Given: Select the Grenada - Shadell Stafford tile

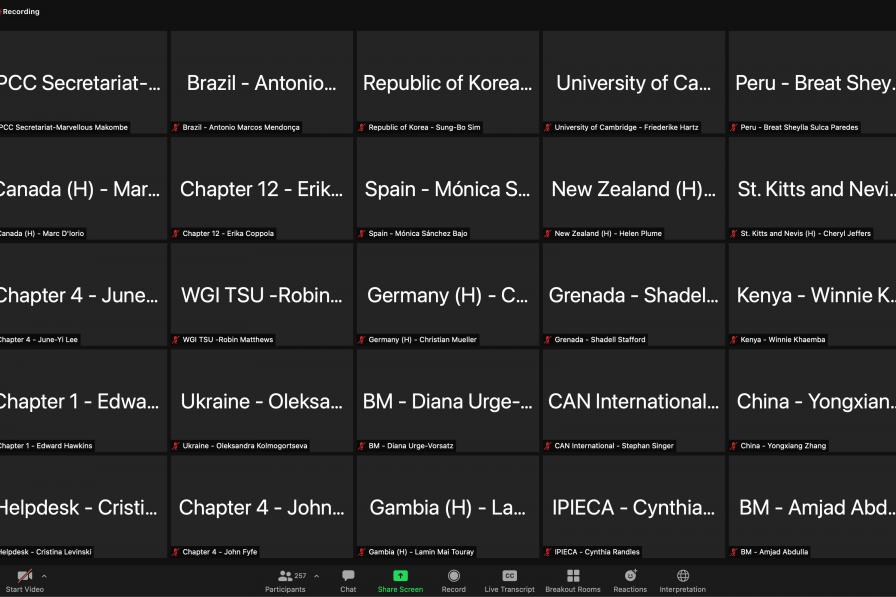Looking at the screenshot, I should pos(634,295).
